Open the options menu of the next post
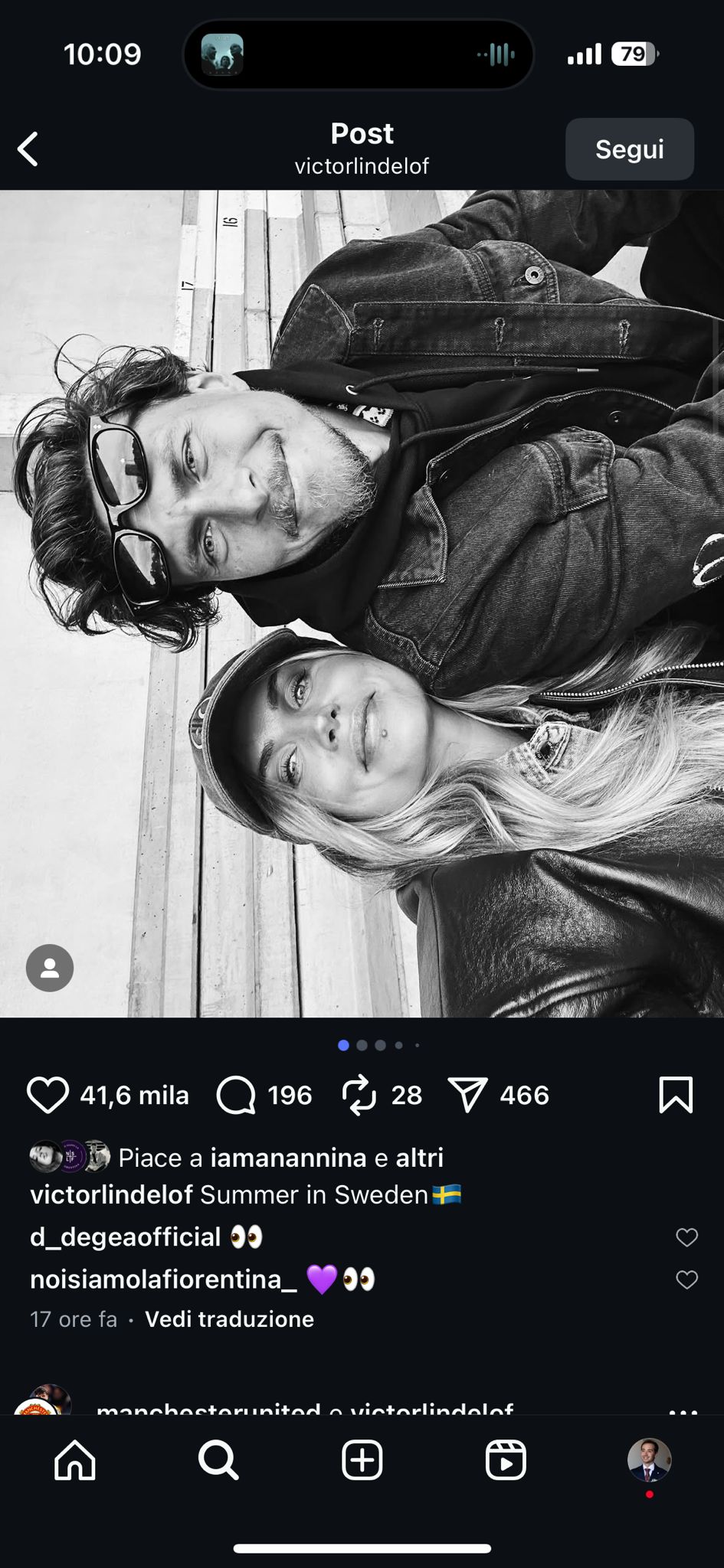The image size is (724, 1568). pyautogui.click(x=683, y=1410)
